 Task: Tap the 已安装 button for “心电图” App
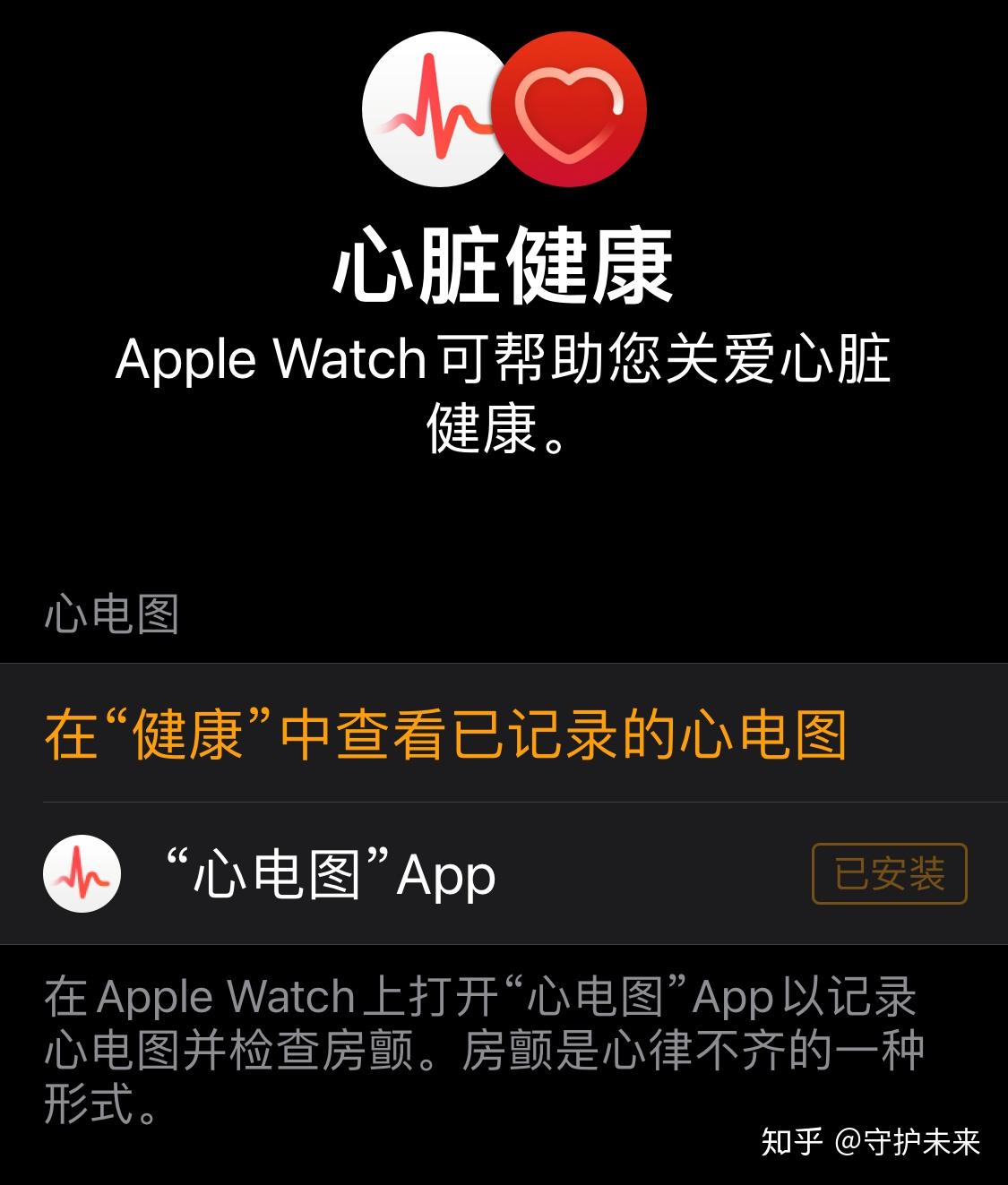click(x=889, y=873)
